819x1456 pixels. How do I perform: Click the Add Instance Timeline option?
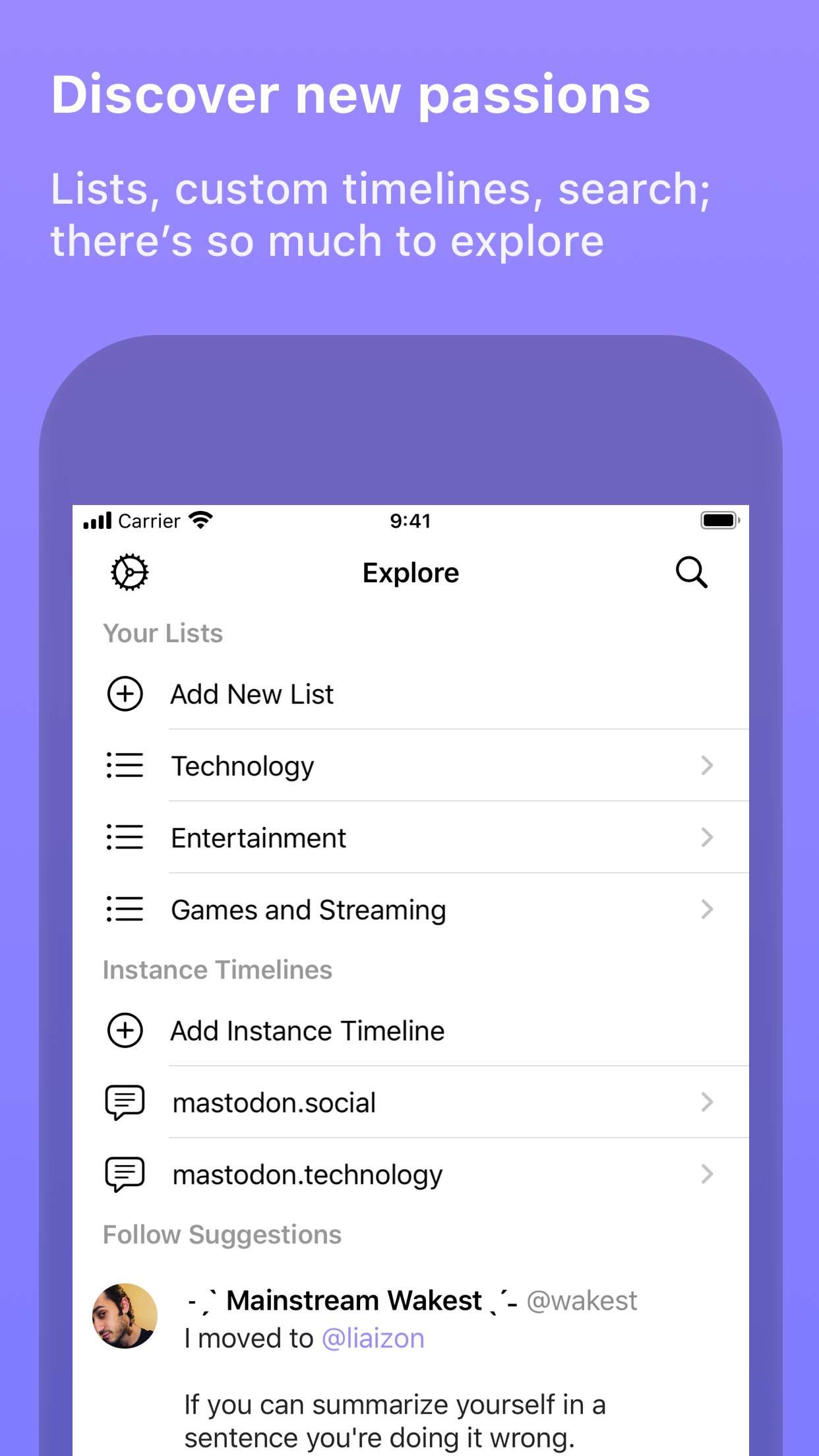307,1030
